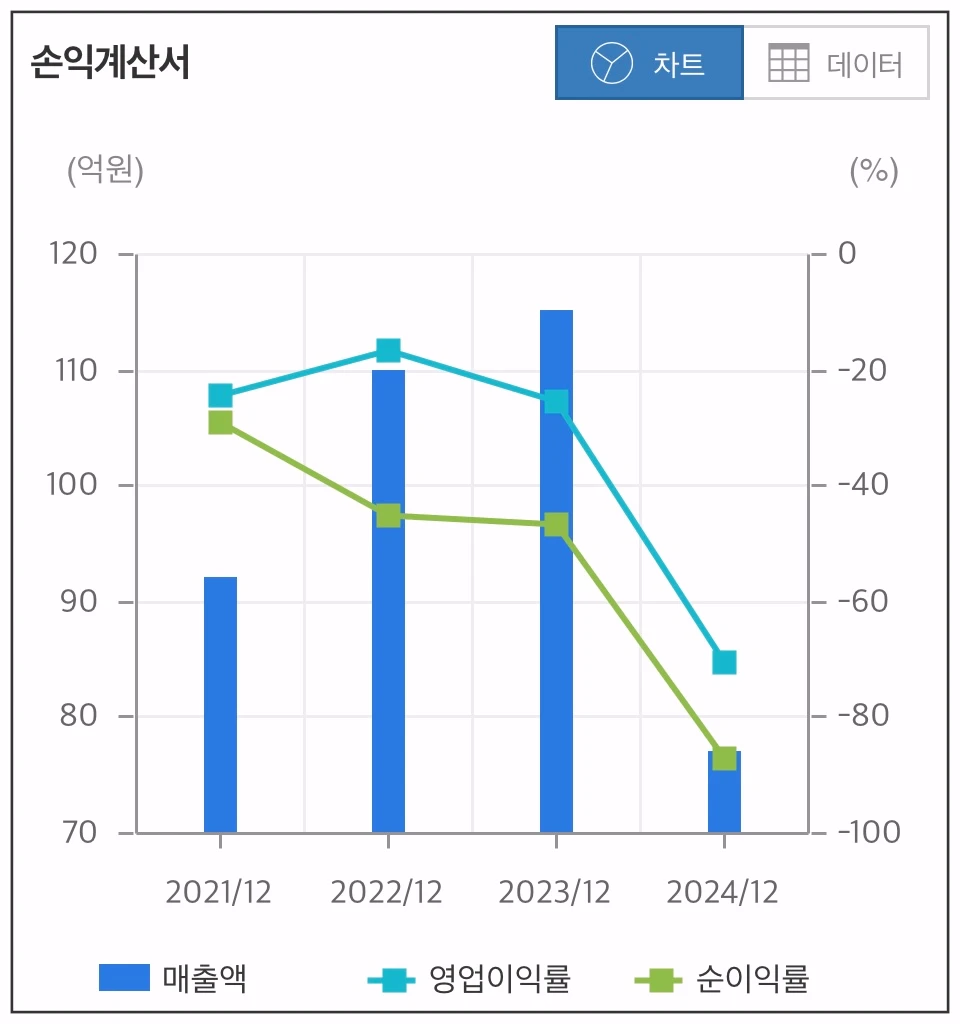Click the teal square marker at 2022/12

(x=388, y=348)
